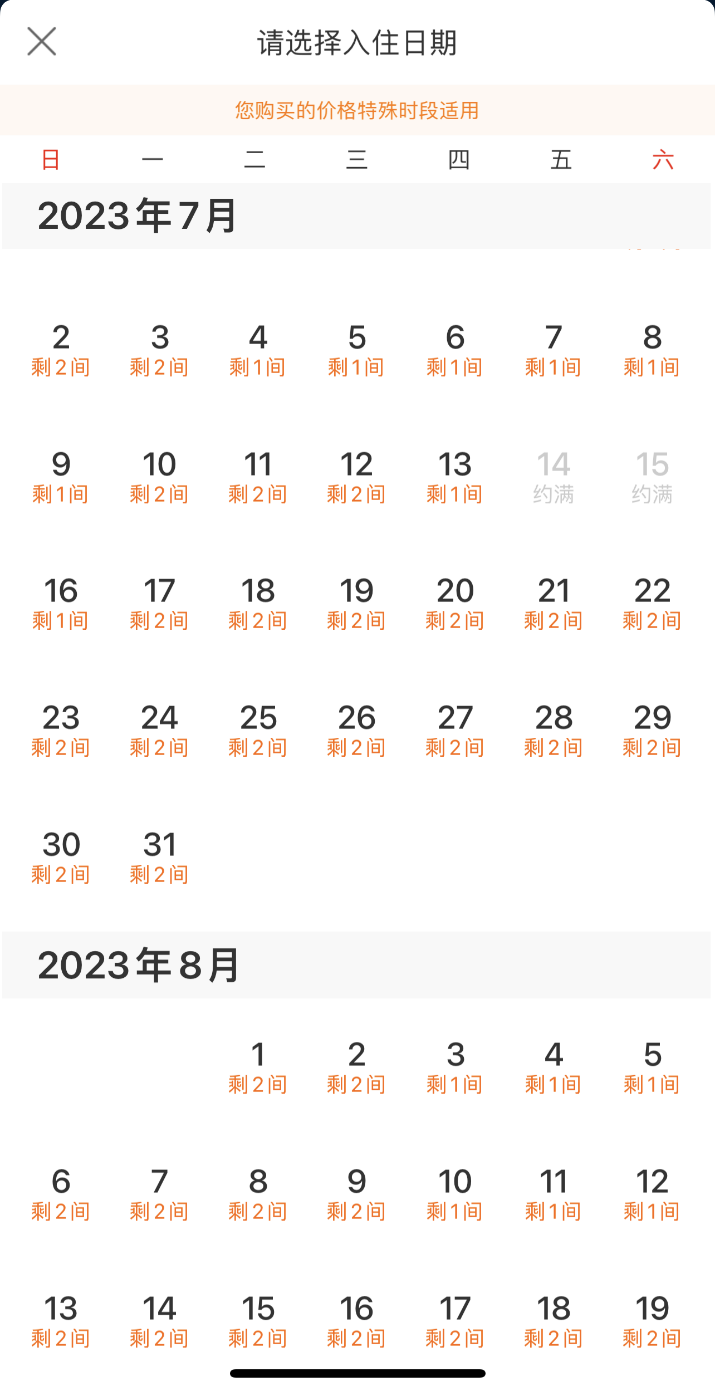Tap August 15 in the calendar

coord(258,1322)
